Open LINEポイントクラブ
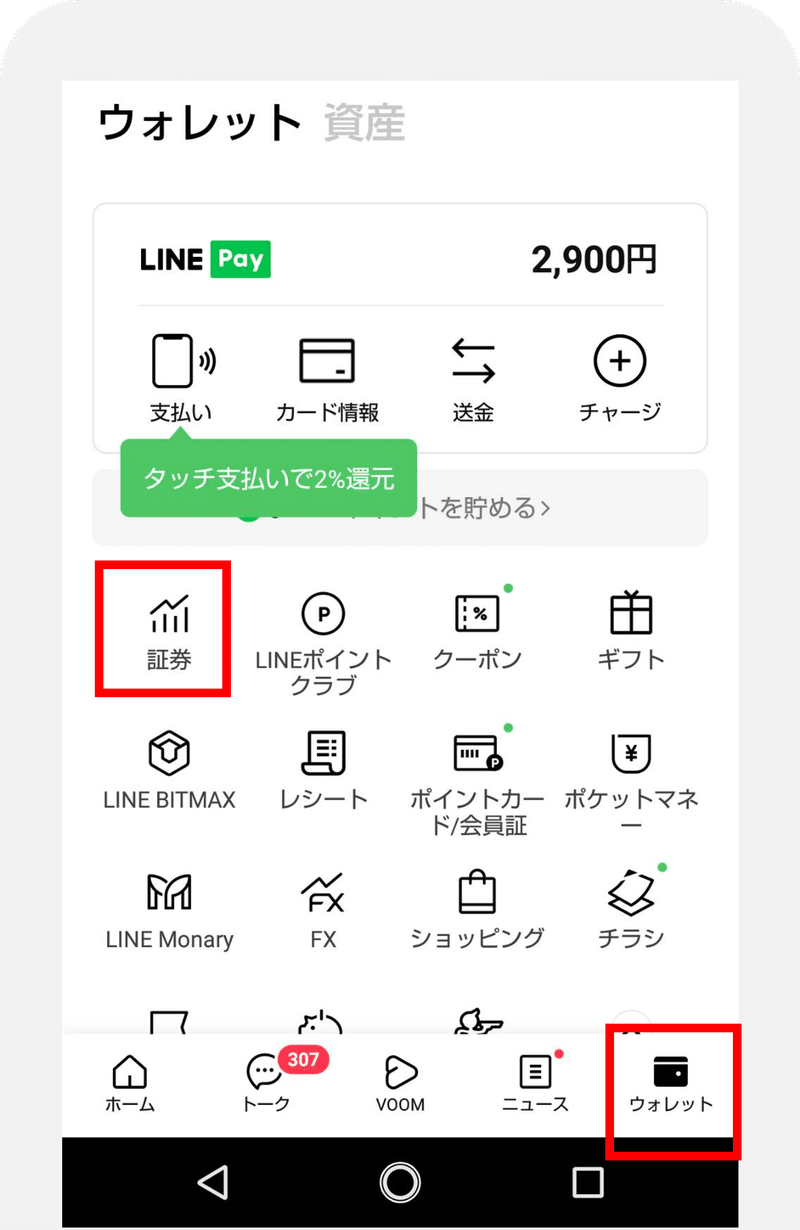 point(323,640)
